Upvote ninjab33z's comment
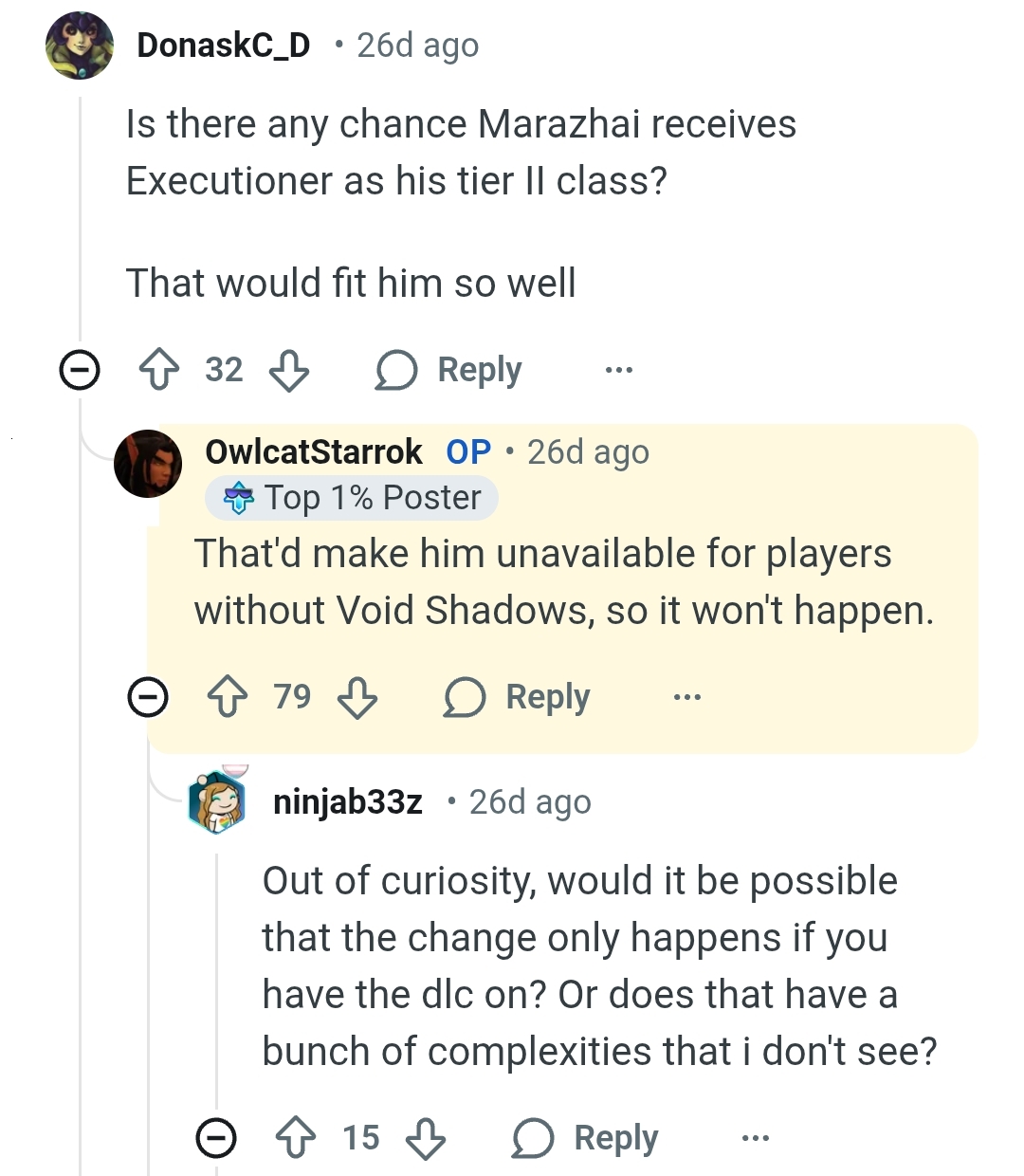Viewport: 1024px width, 1176px height. click(x=295, y=1137)
